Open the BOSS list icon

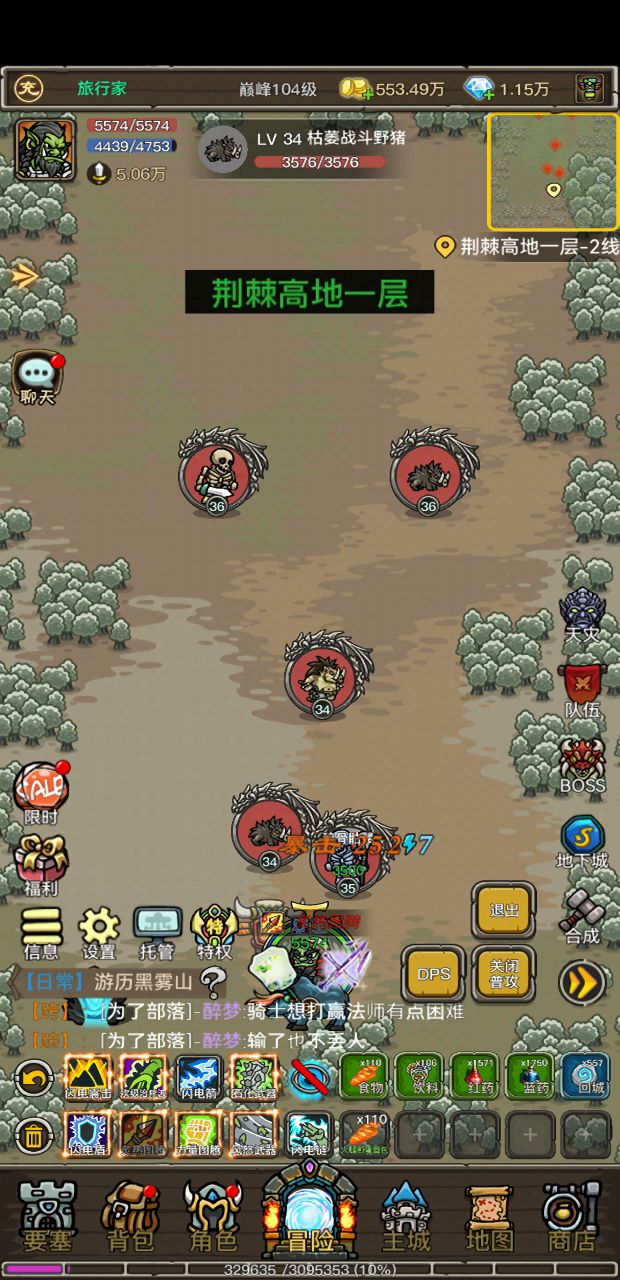coord(582,766)
